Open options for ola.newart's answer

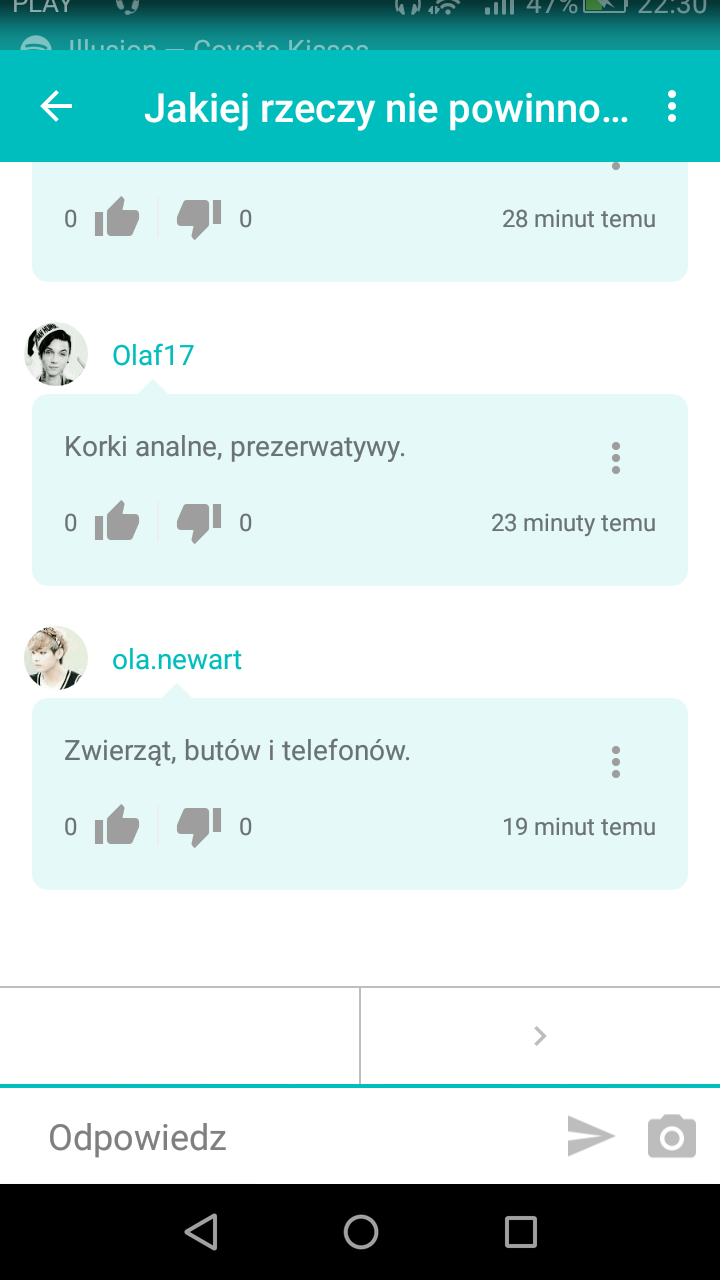coord(616,762)
